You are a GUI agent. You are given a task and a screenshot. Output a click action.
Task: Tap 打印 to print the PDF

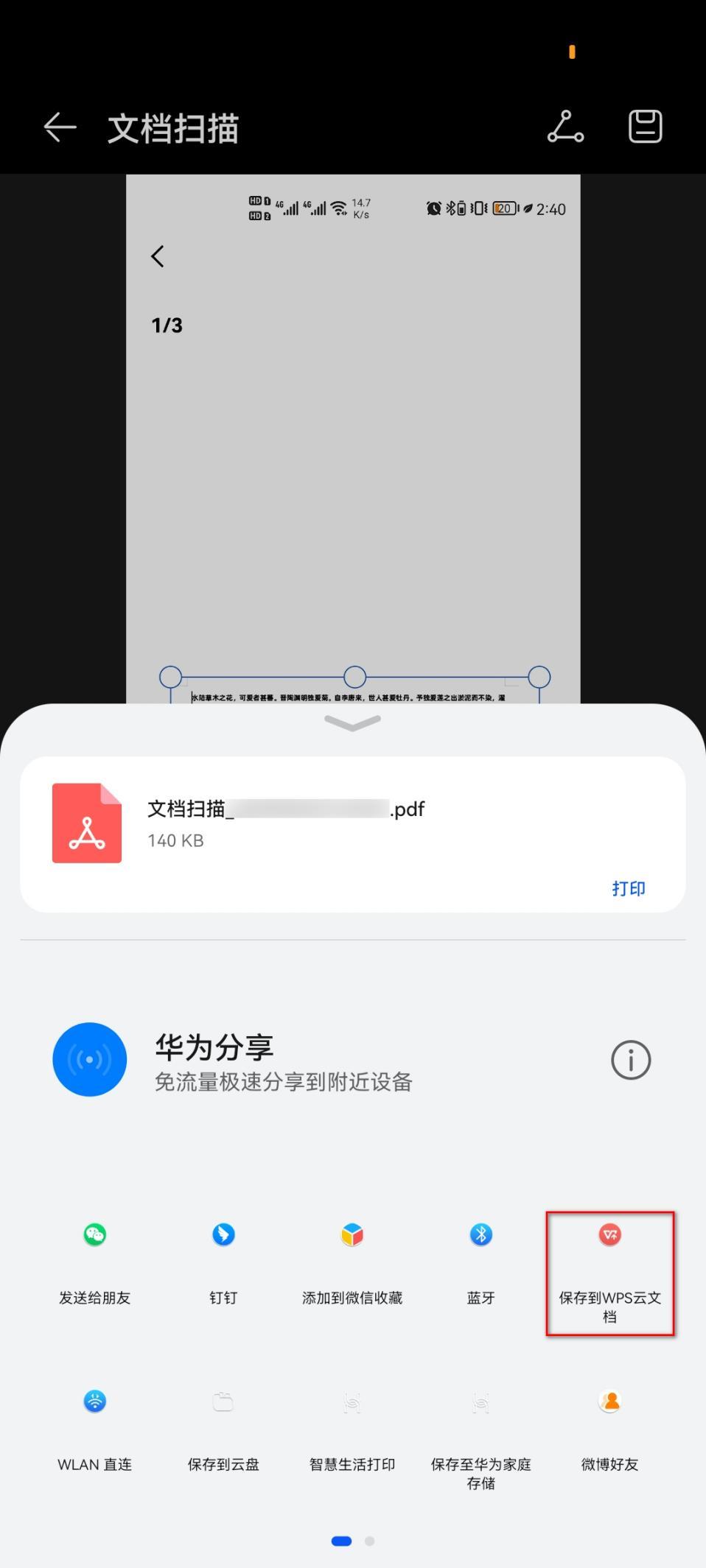click(628, 888)
